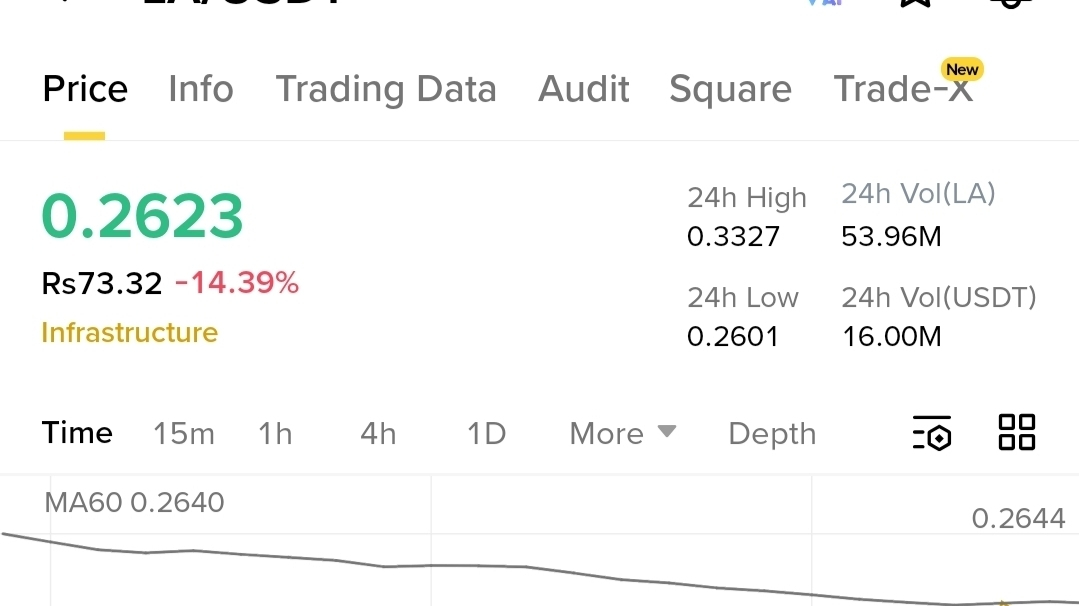Switch chart interval to 15m
The width and height of the screenshot is (1079, 606).
[x=184, y=434]
